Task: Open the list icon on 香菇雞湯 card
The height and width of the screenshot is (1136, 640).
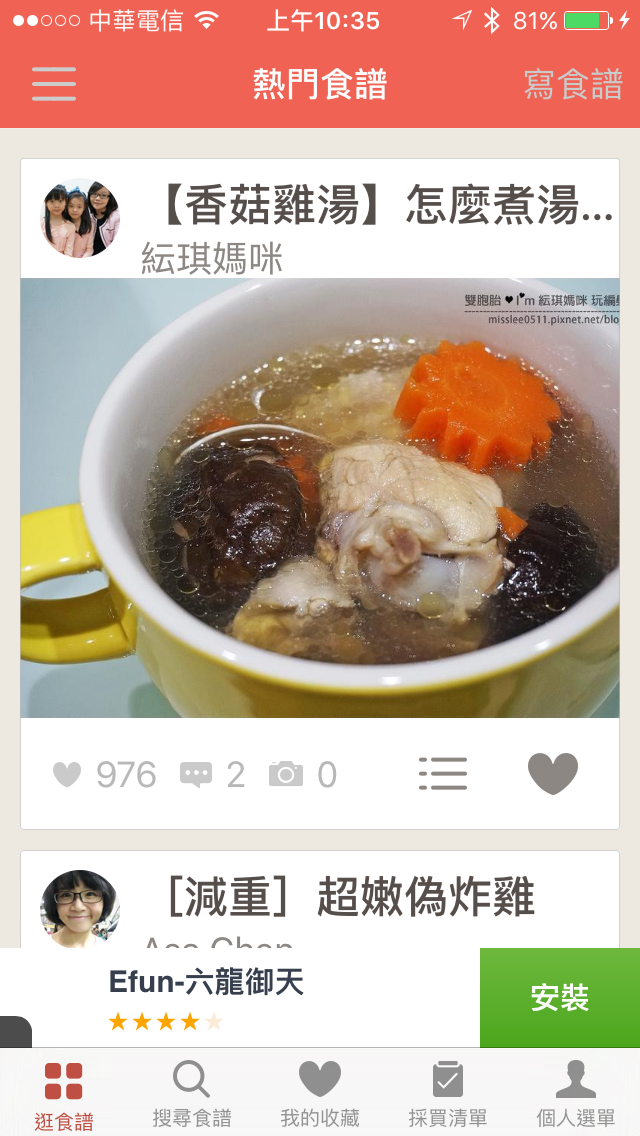Action: [x=443, y=774]
